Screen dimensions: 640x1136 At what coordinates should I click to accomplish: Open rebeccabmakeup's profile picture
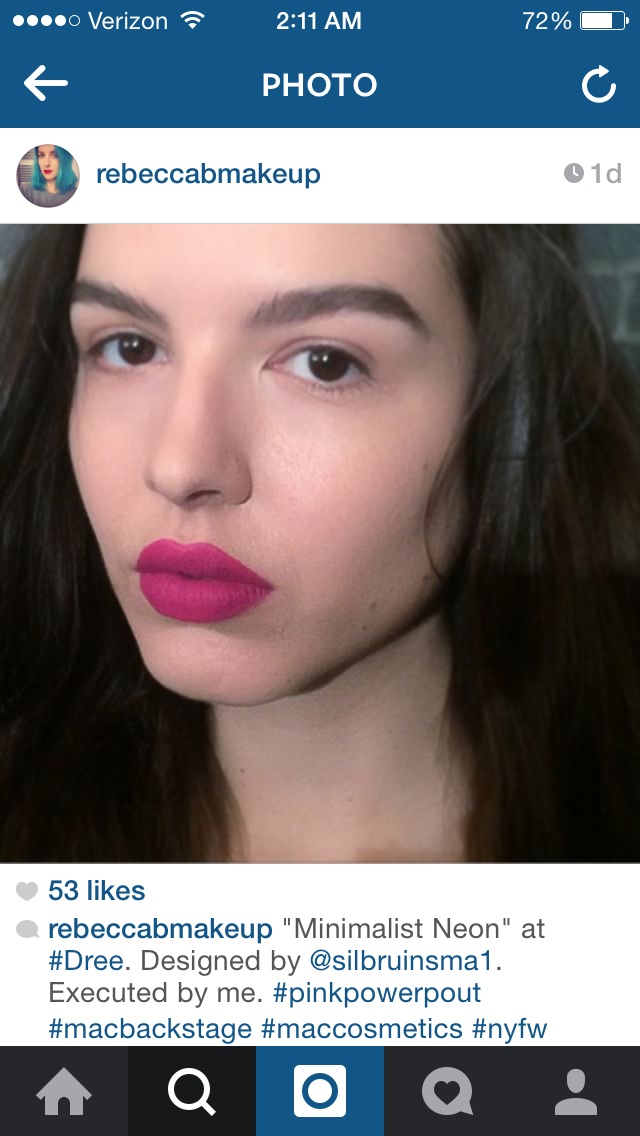[x=48, y=175]
